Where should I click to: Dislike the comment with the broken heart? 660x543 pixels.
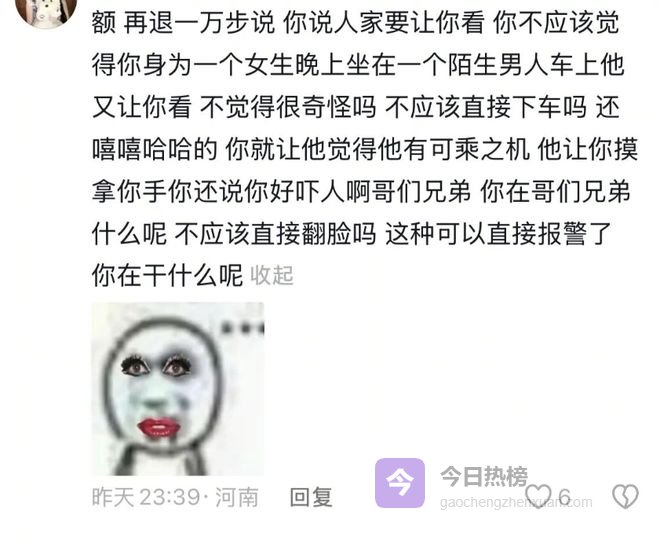click(625, 496)
